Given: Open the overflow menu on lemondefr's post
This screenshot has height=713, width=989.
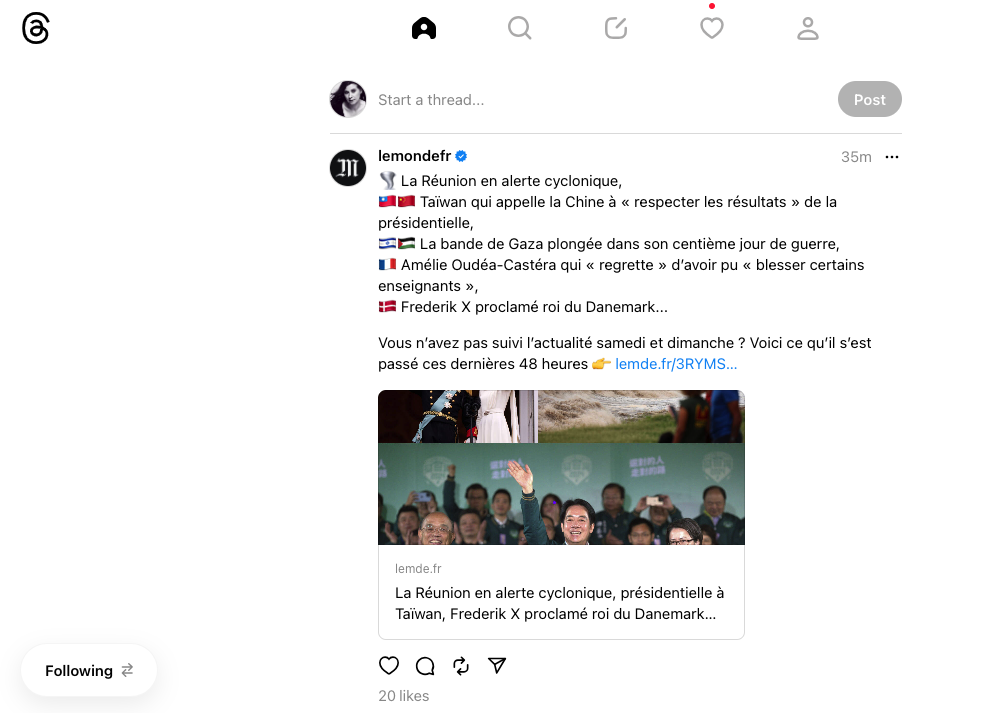Looking at the screenshot, I should point(892,157).
